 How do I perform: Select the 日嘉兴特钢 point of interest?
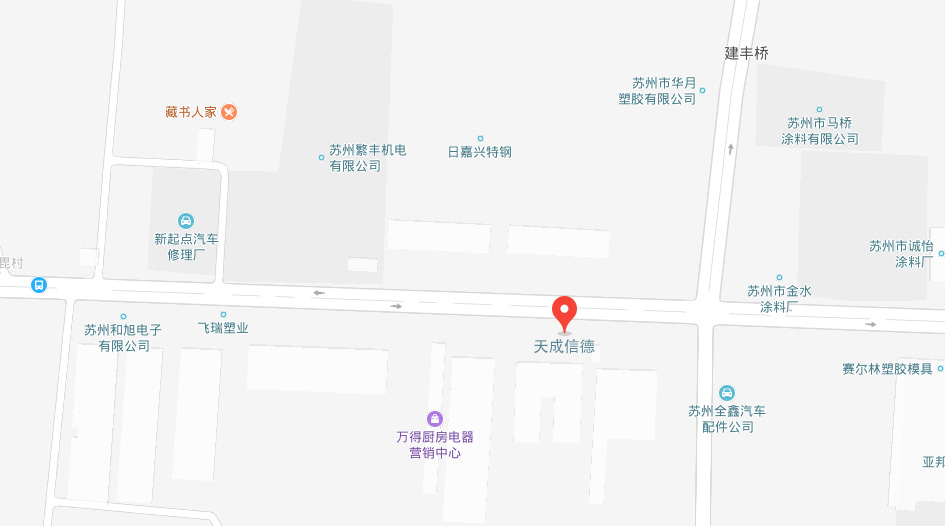[x=480, y=138]
